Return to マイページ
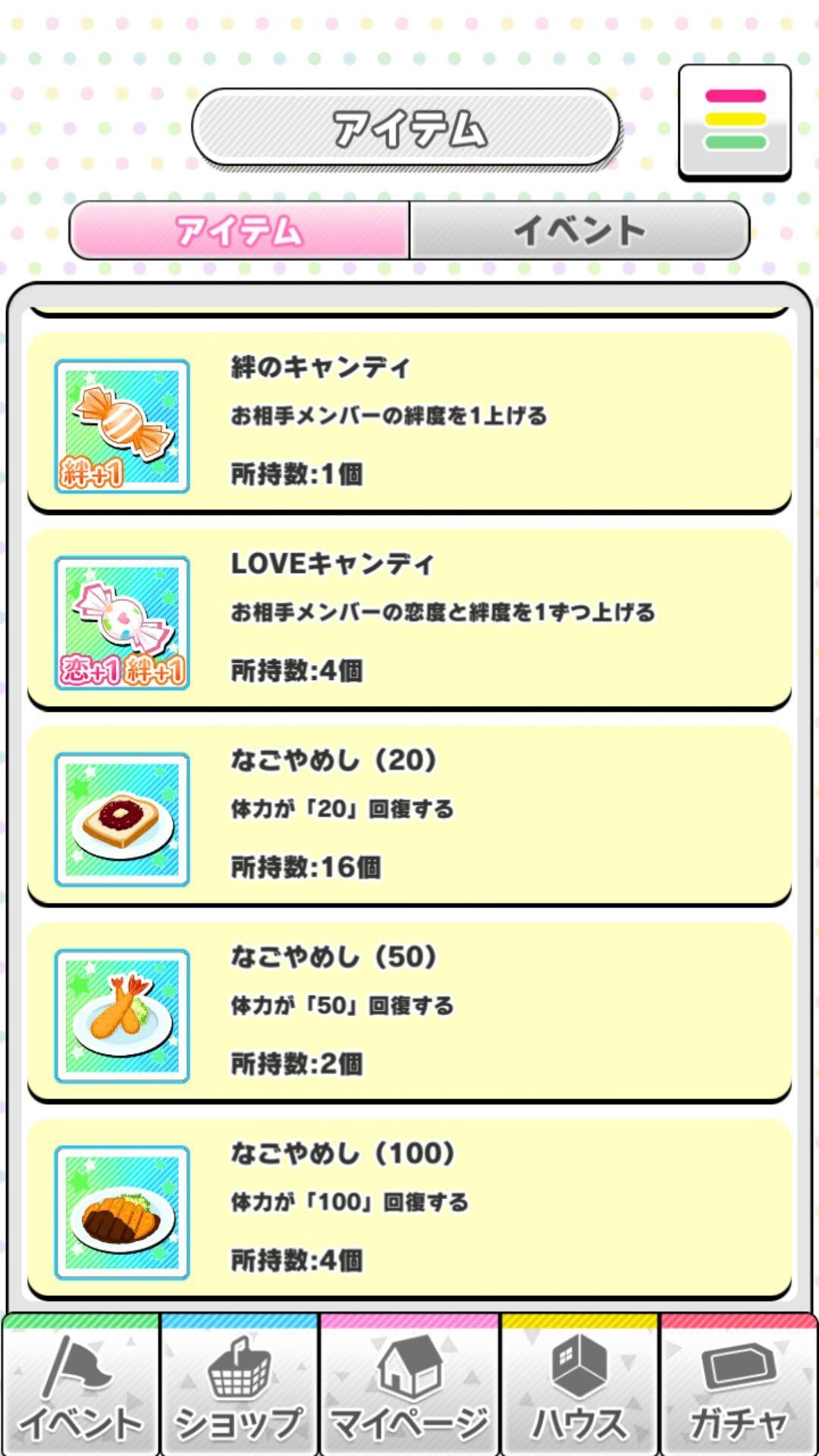This screenshot has height=1456, width=819. tap(409, 1386)
